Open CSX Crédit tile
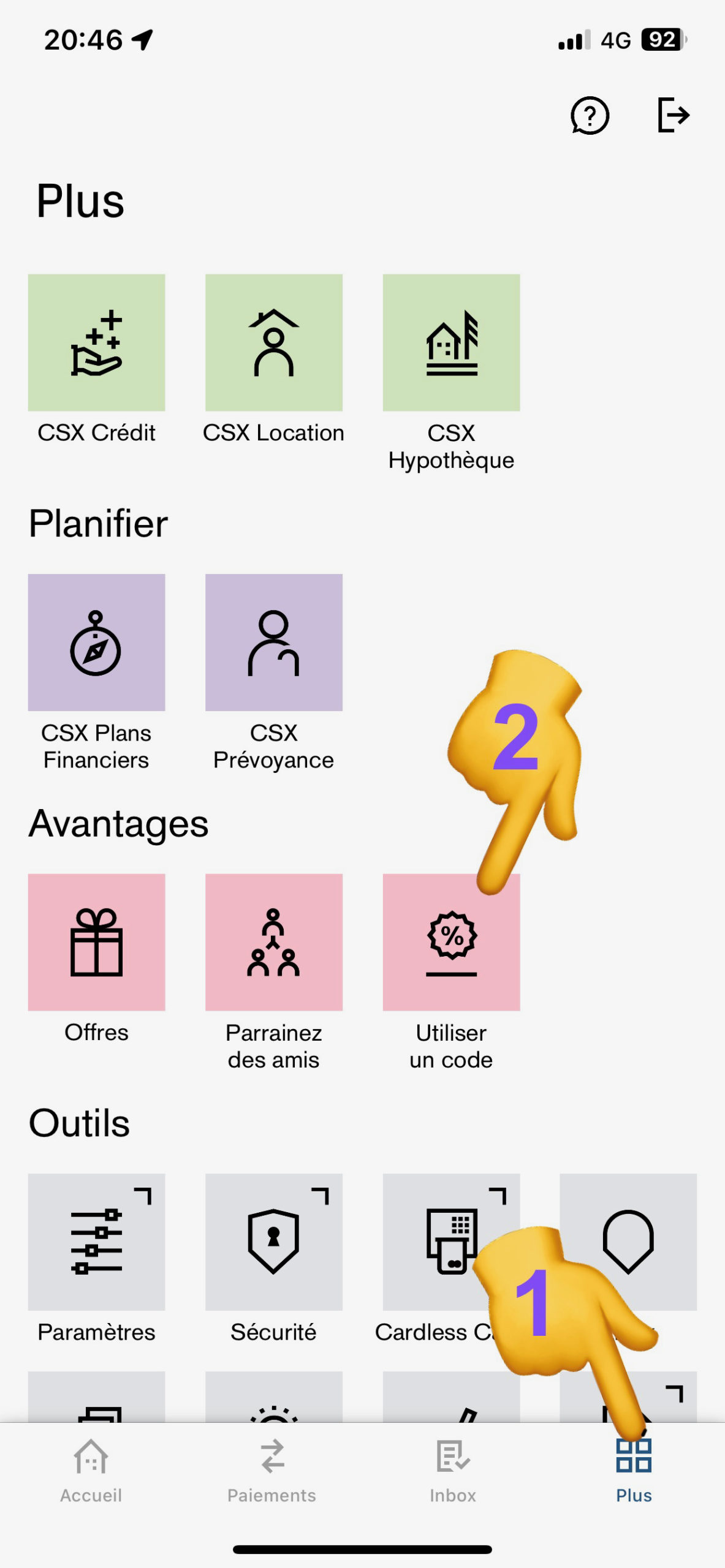This screenshot has height=1568, width=725. pos(96,343)
